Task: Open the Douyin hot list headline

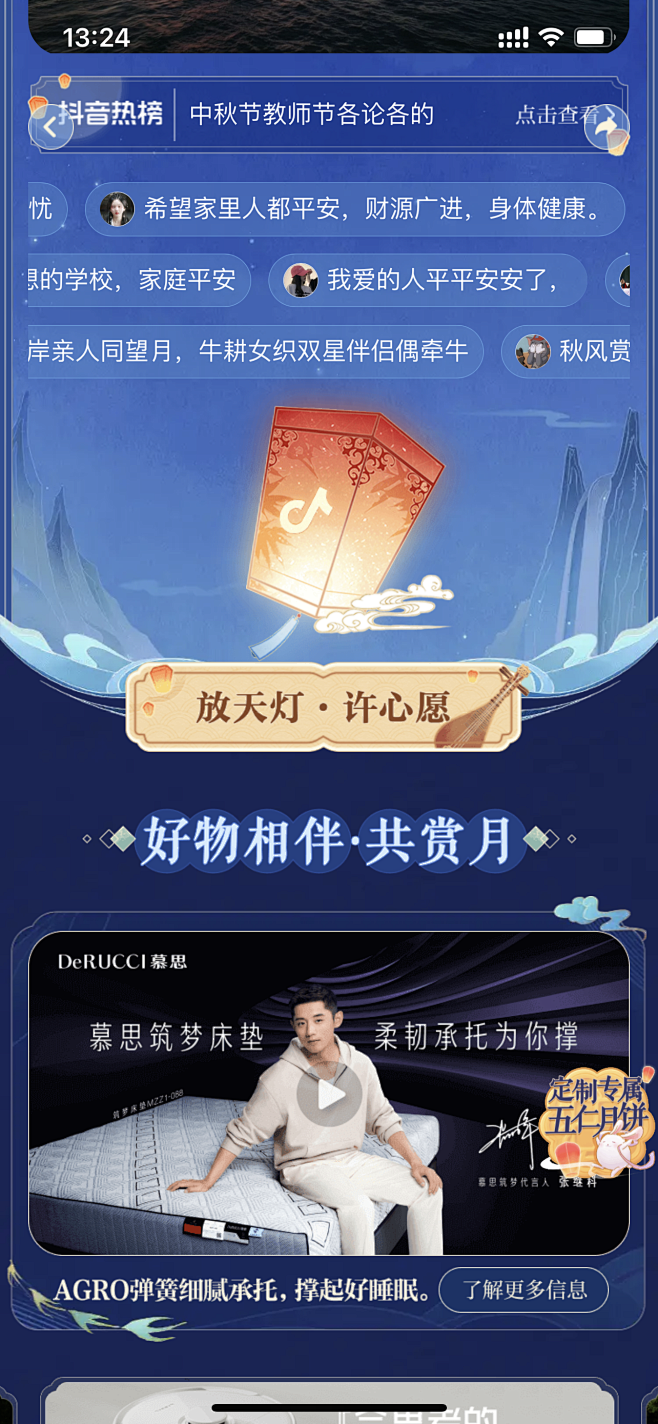Action: (x=311, y=114)
